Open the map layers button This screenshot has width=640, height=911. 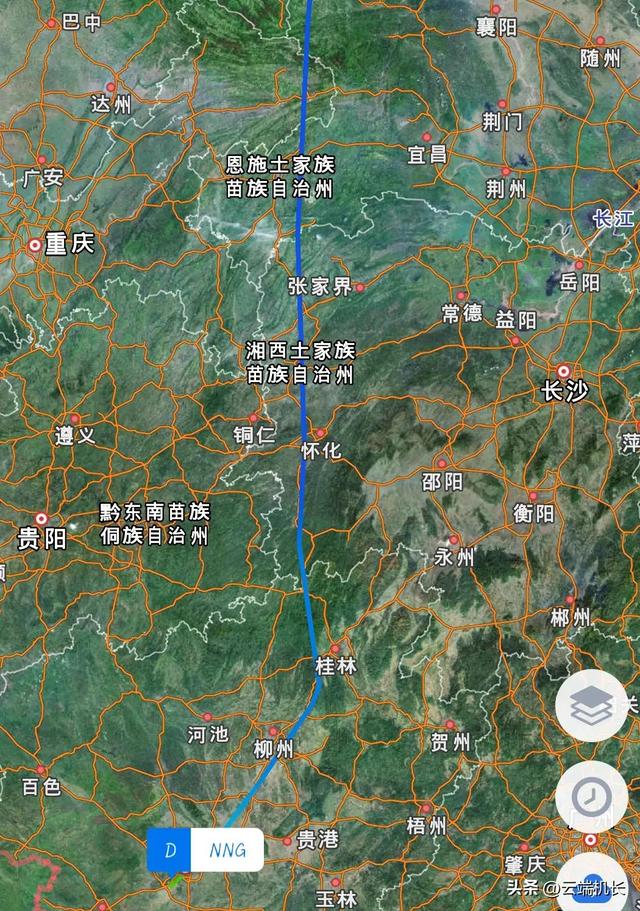(592, 706)
